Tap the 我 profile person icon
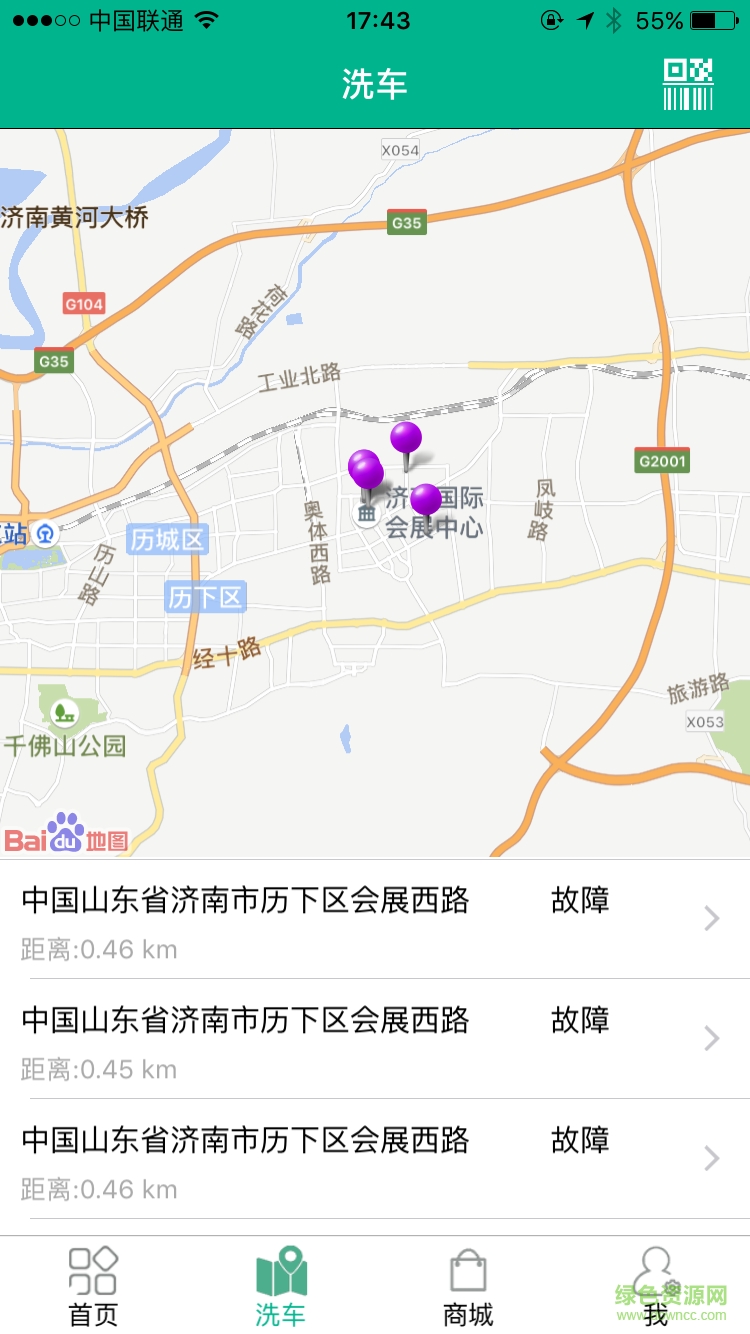Image resolution: width=750 pixels, height=1334 pixels. [655, 1267]
